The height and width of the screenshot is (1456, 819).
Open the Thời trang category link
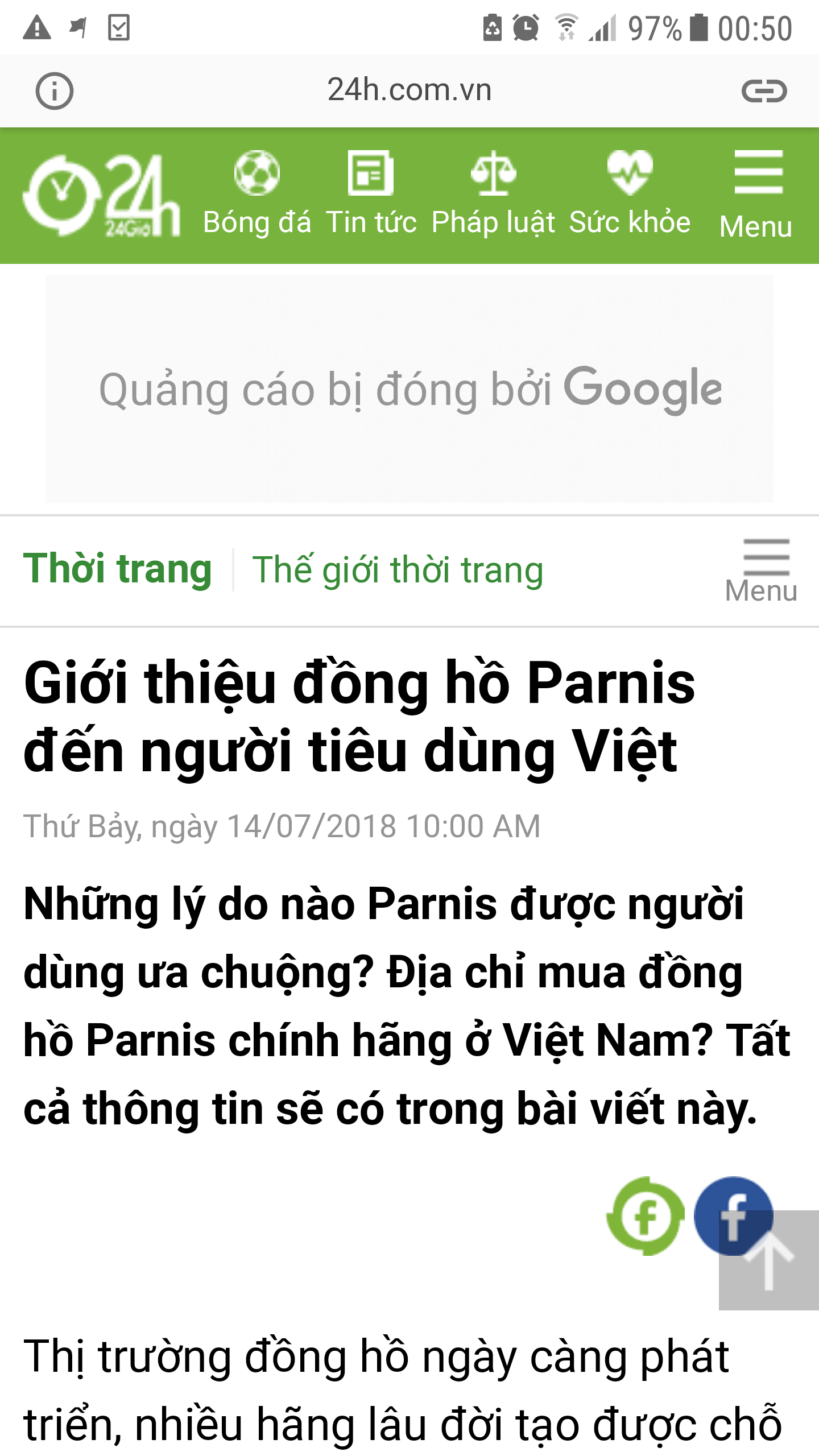point(117,569)
